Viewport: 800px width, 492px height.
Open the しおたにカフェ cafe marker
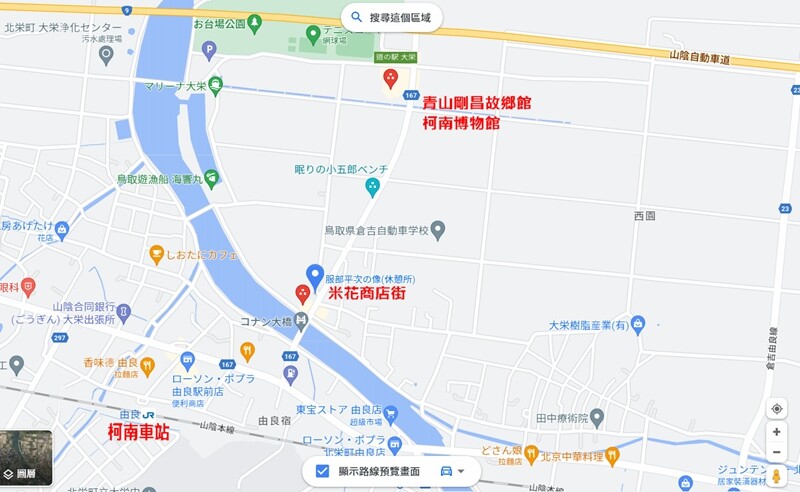157,255
